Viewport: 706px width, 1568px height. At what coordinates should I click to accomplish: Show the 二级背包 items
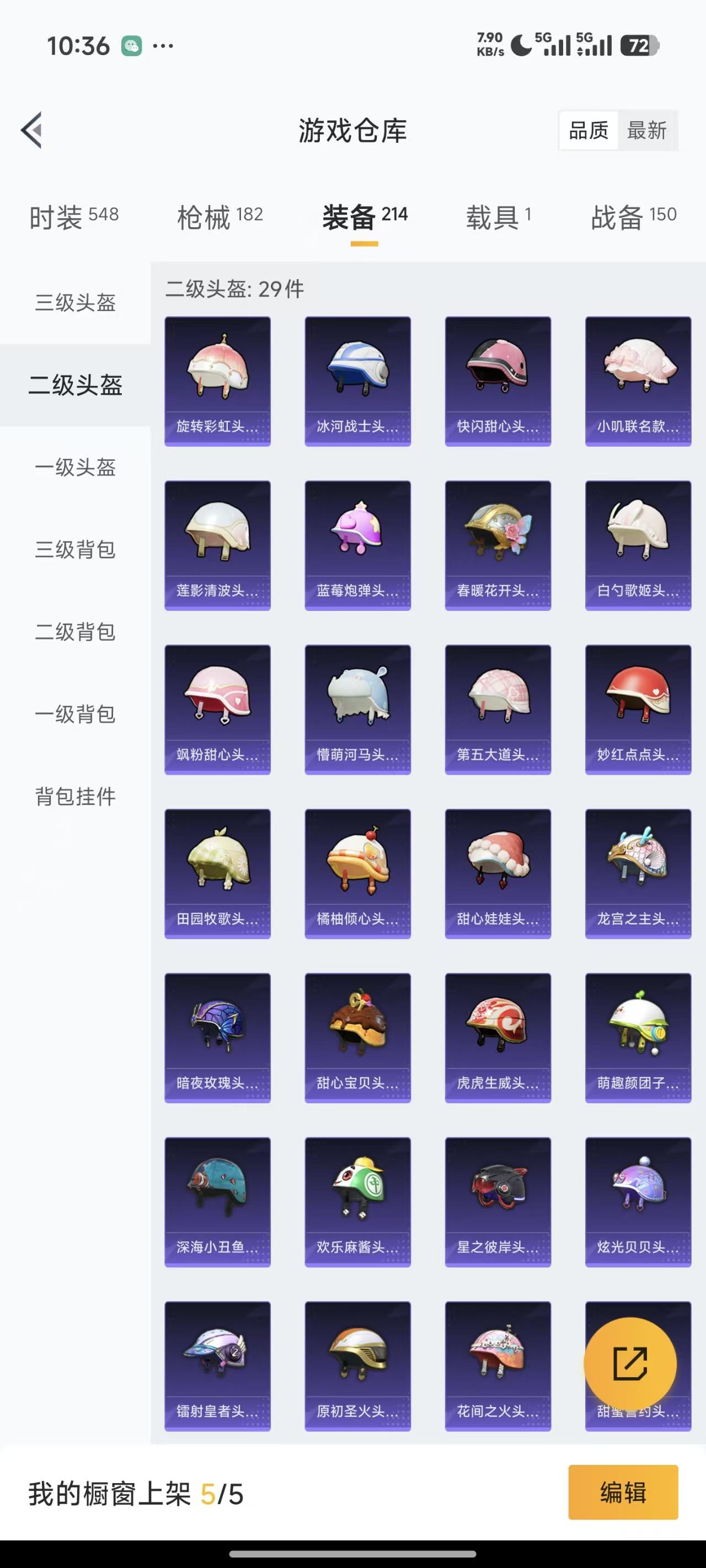75,631
